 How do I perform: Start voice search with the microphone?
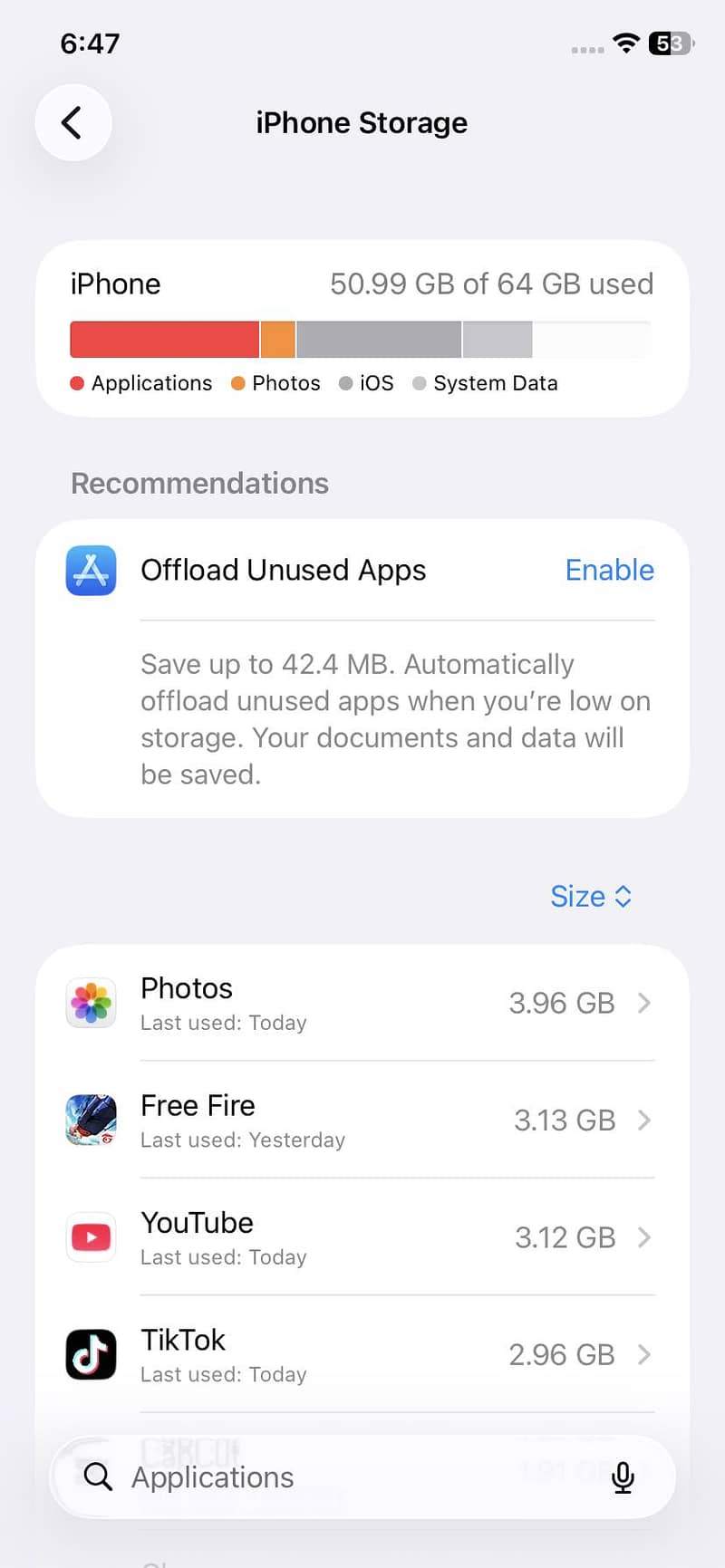tap(623, 1477)
